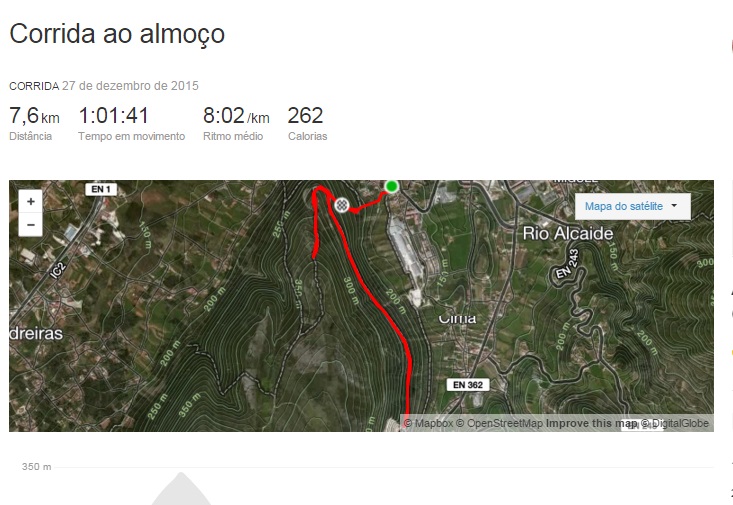
Task: Zoom in on the map
Action: pos(31,201)
